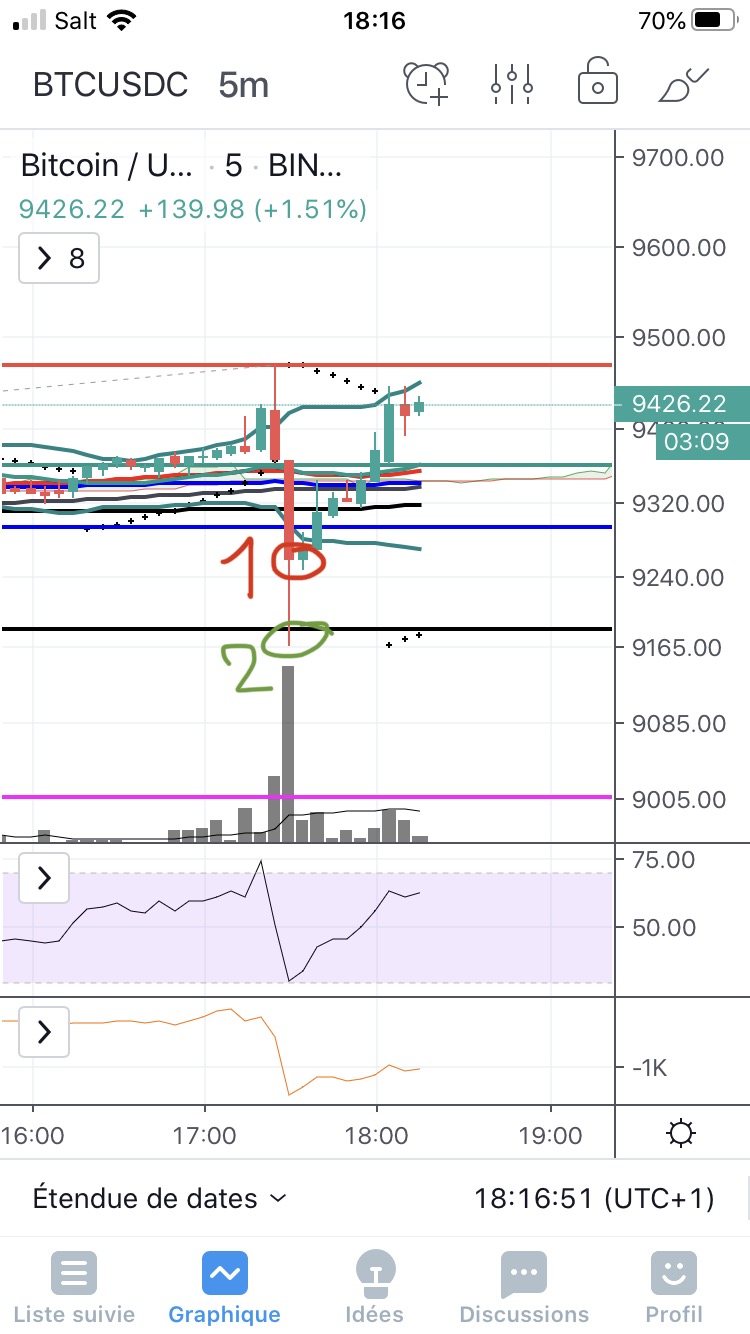Viewport: 750px width, 1334px height.
Task: Add a price alert
Action: tap(427, 83)
